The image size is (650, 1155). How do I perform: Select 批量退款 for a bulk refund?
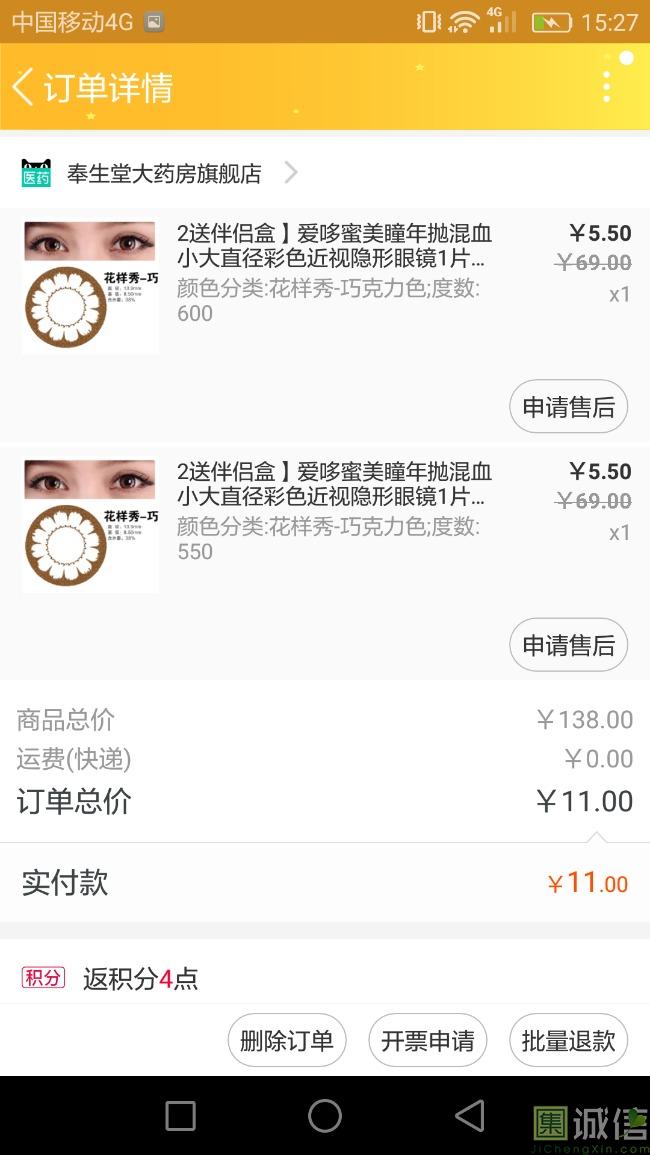point(568,1040)
